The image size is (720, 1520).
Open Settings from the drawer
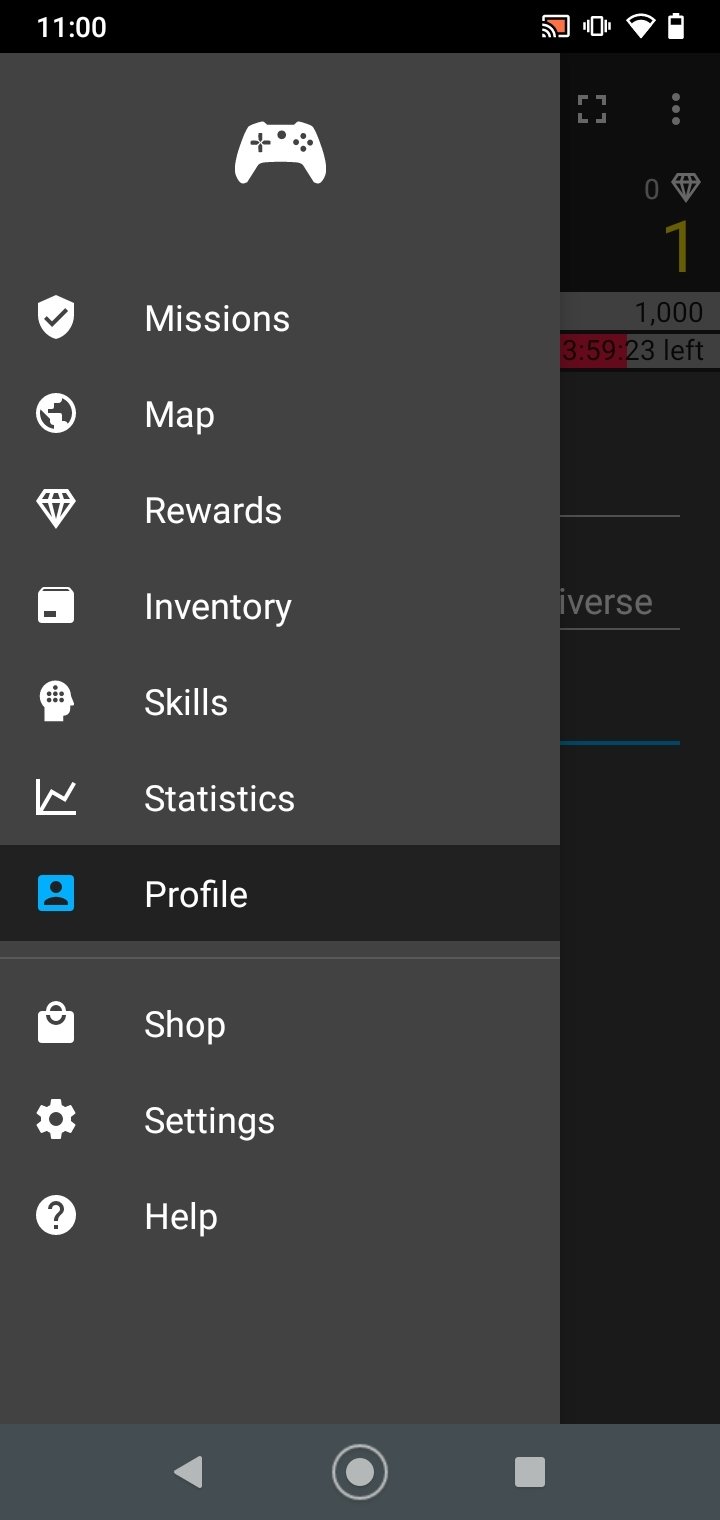click(x=209, y=1121)
